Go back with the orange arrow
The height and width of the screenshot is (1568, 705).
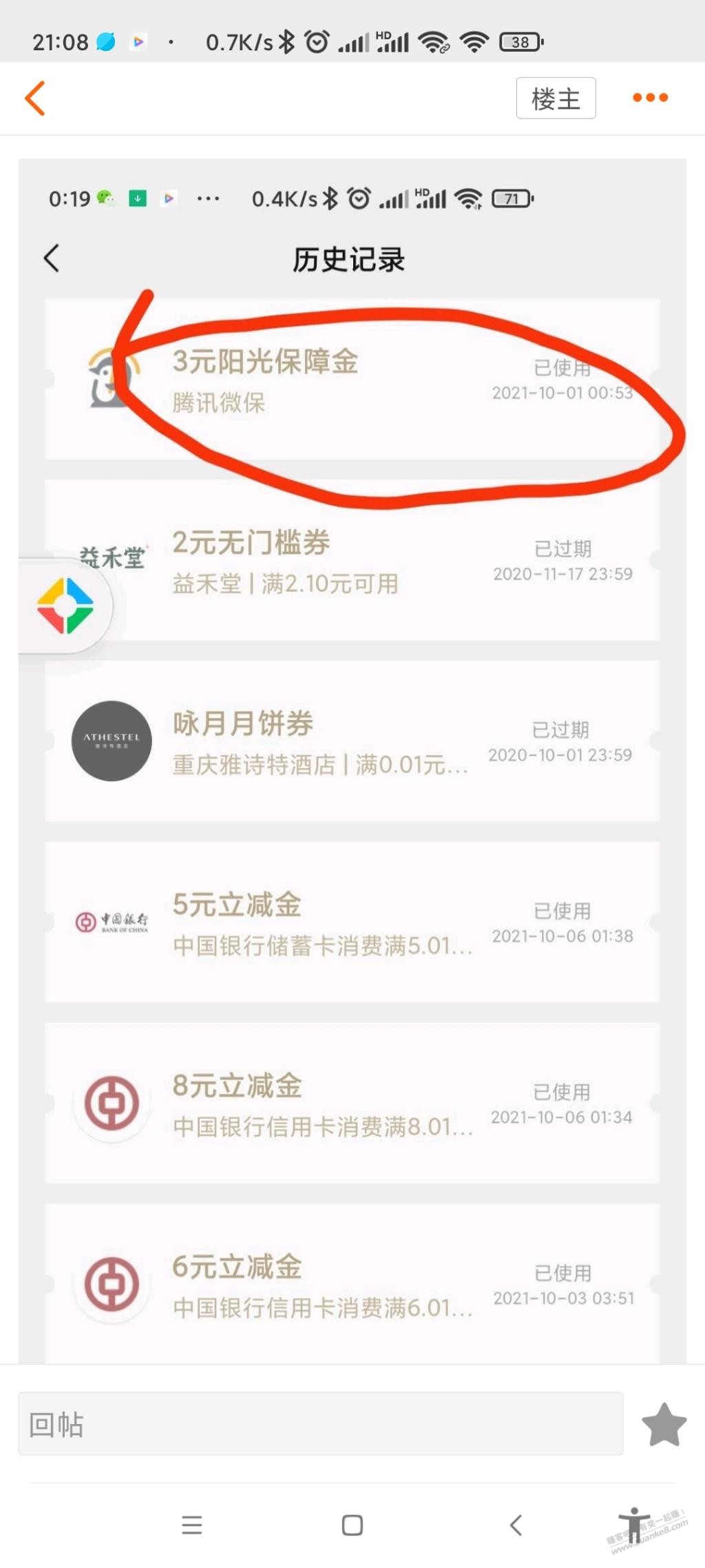[x=35, y=98]
